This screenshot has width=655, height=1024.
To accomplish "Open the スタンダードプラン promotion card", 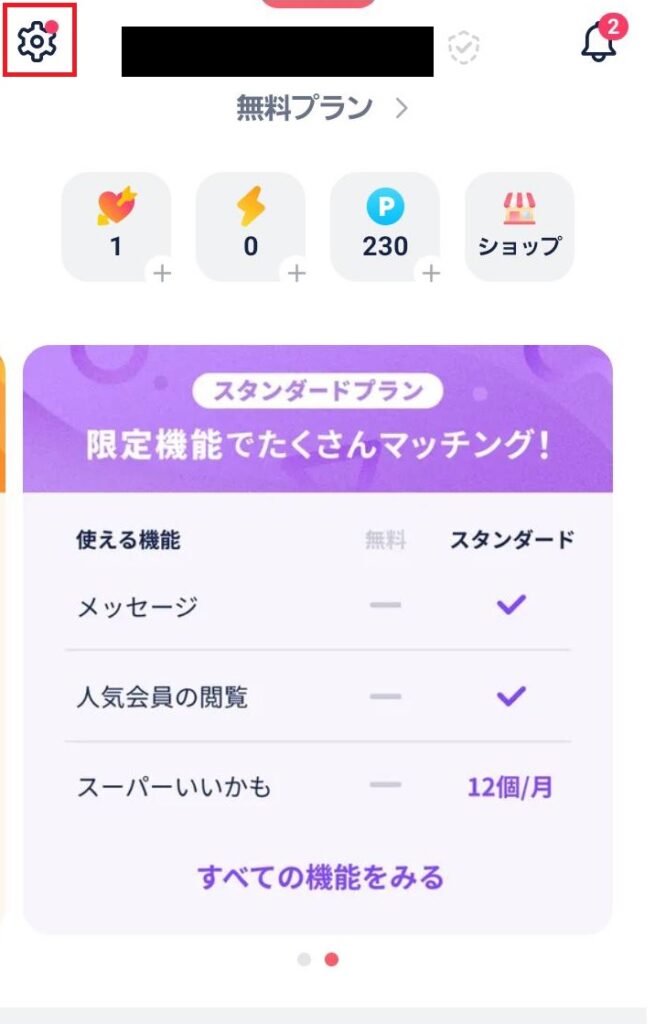I will pos(317,418).
